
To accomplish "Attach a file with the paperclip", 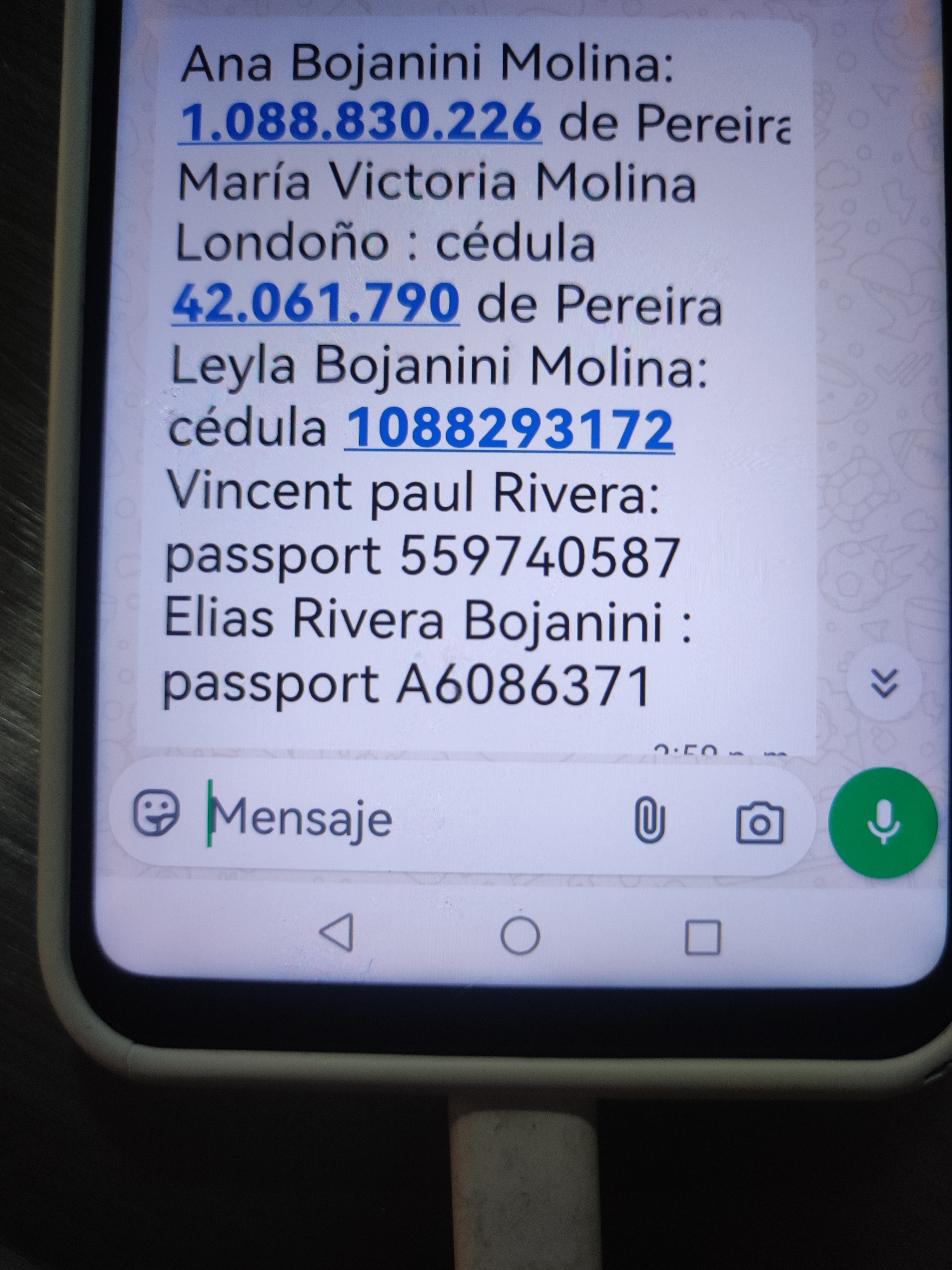I will click(x=650, y=821).
